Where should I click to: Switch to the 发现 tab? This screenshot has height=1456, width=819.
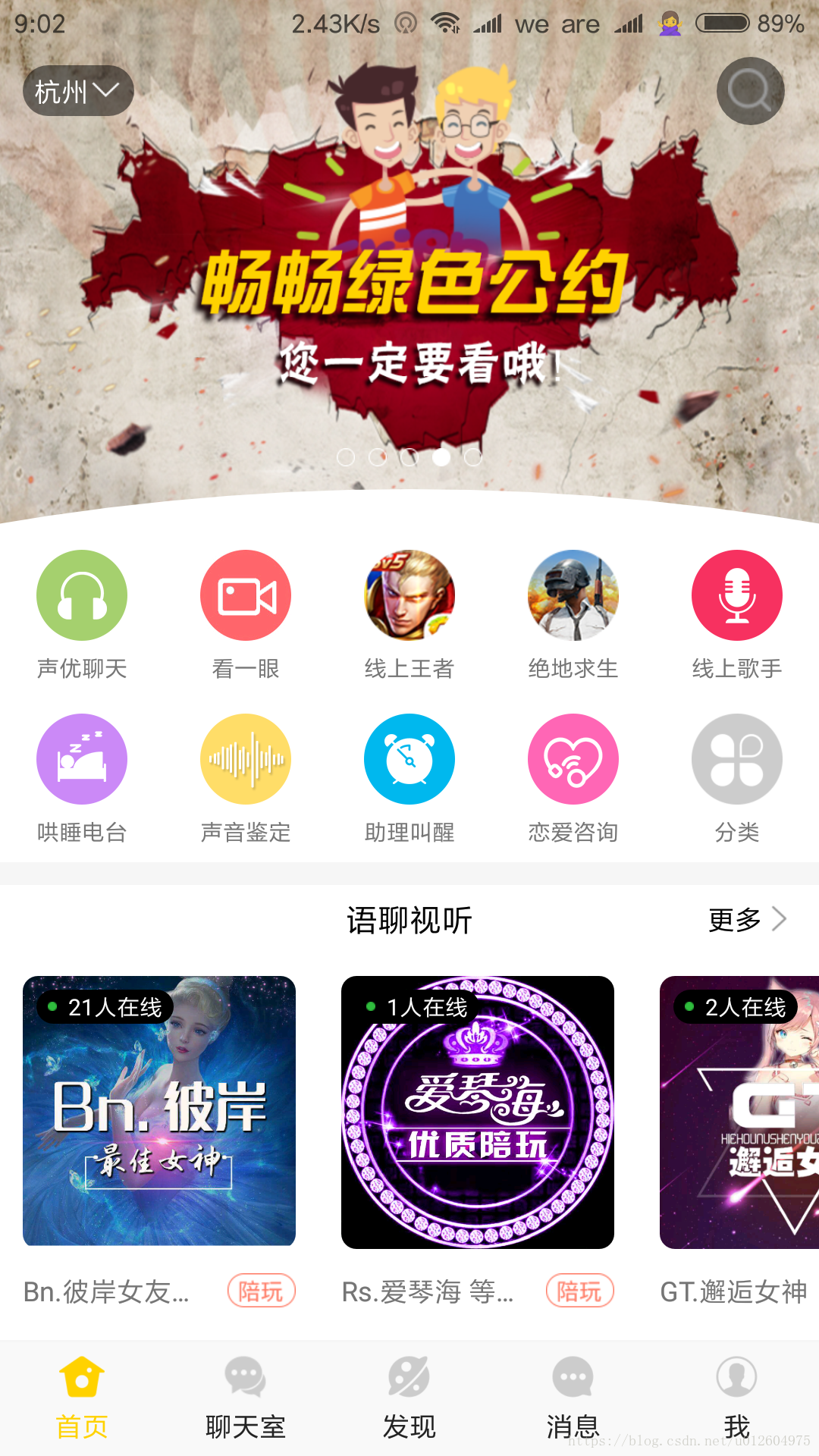point(409,1397)
